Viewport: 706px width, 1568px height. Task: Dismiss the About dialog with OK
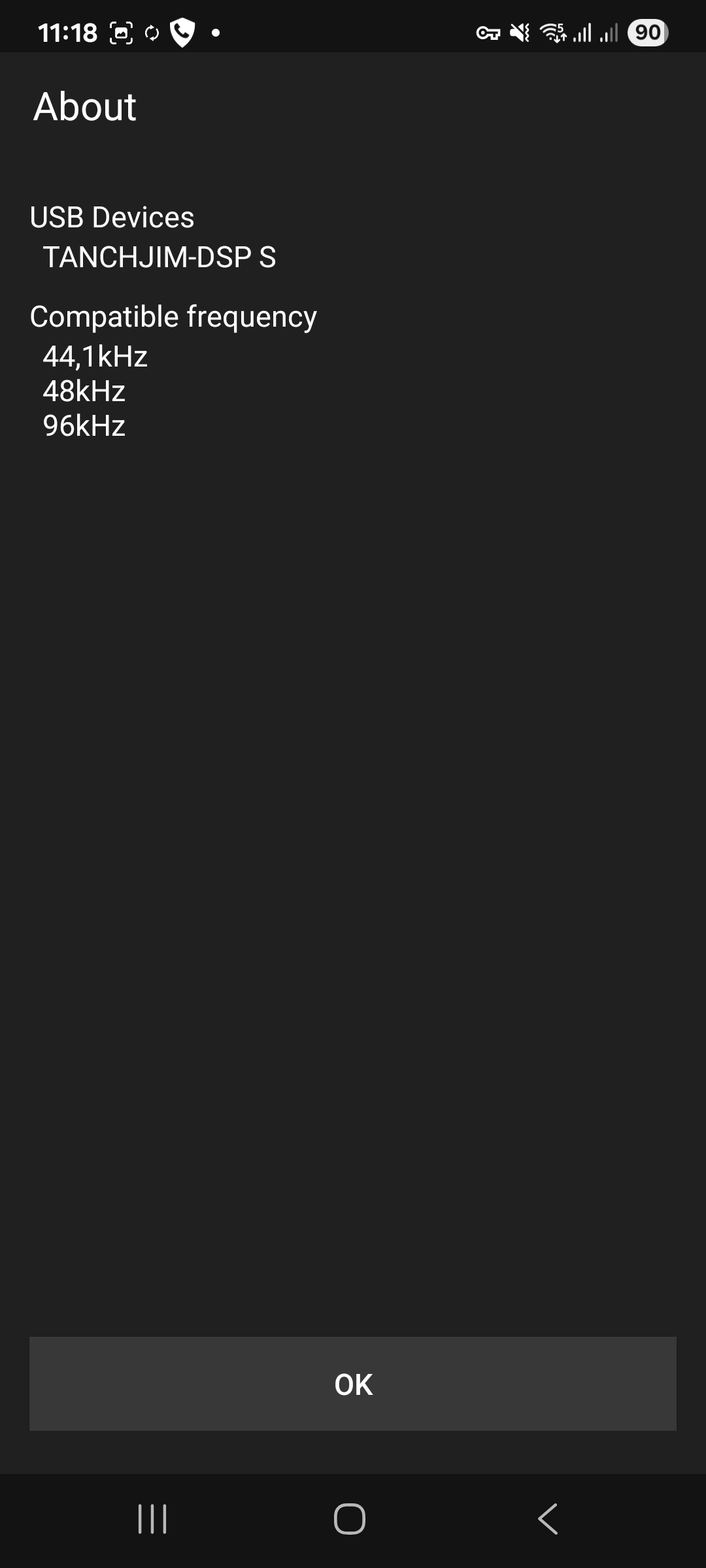tap(353, 1384)
